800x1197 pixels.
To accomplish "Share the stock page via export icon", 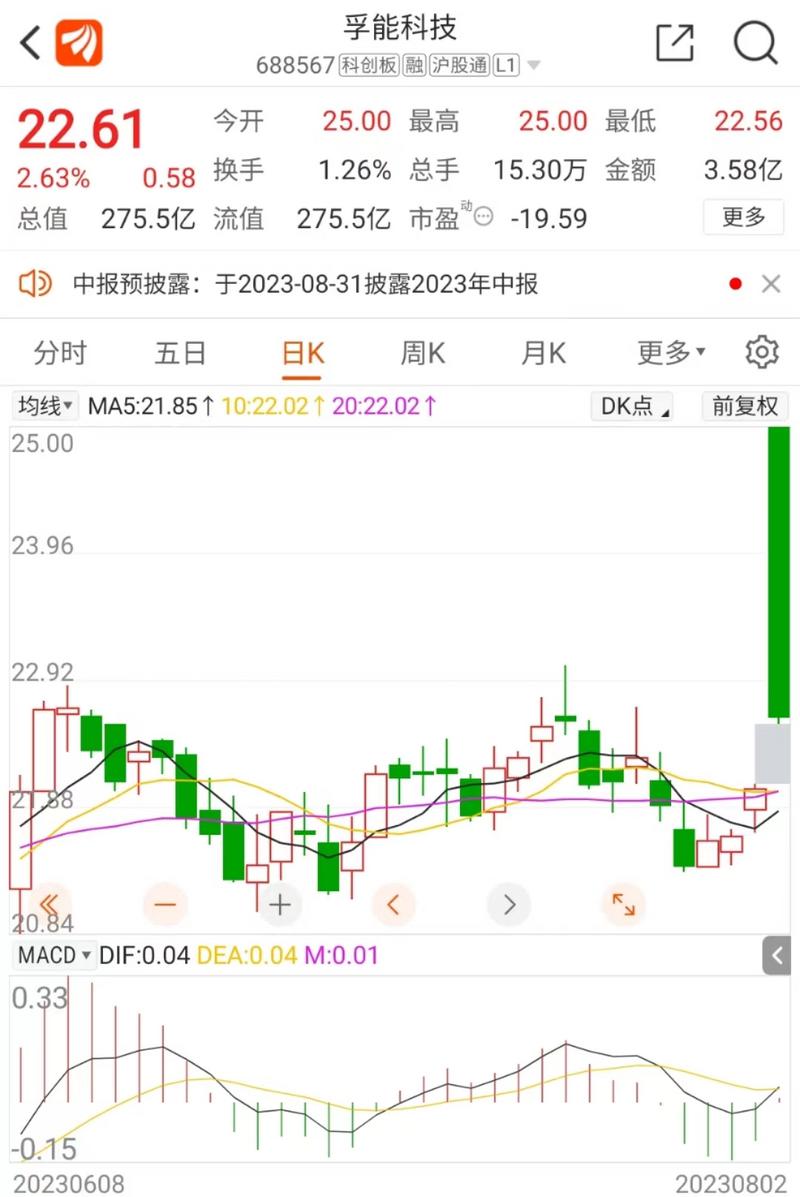I will 675,43.
